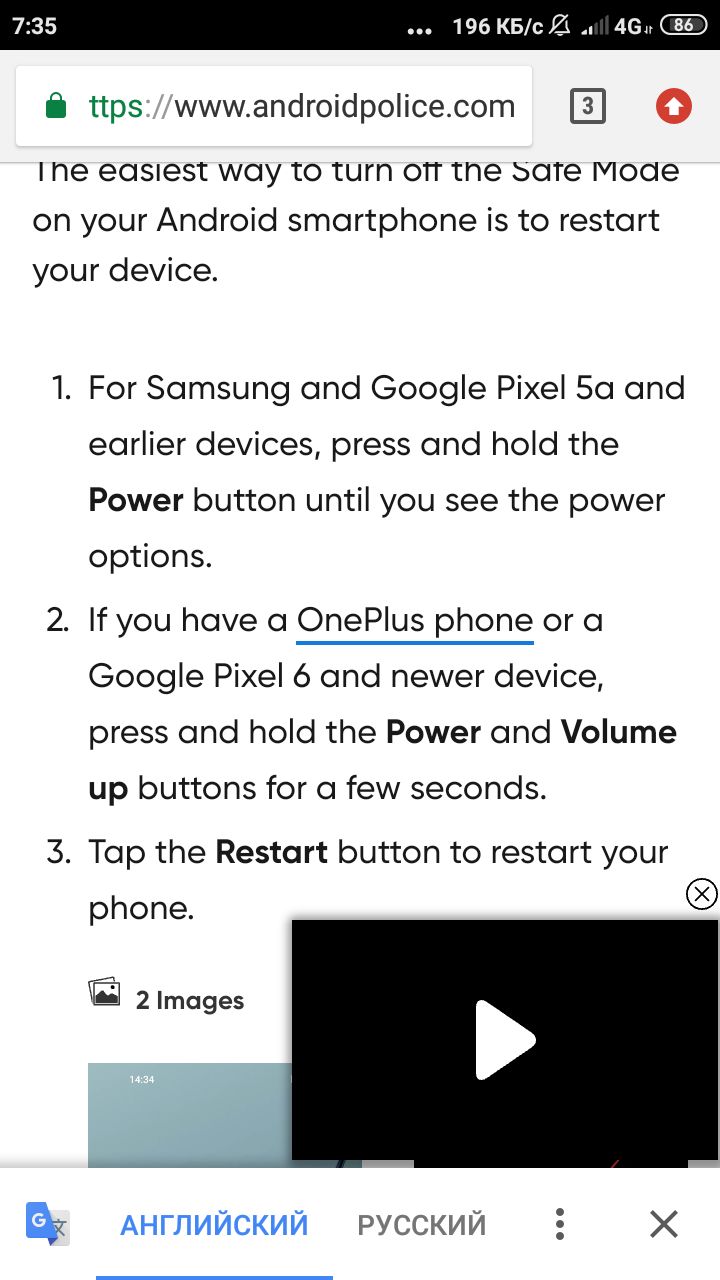Select Английский in the translate bar
Viewport: 720px width, 1280px height.
(214, 1224)
